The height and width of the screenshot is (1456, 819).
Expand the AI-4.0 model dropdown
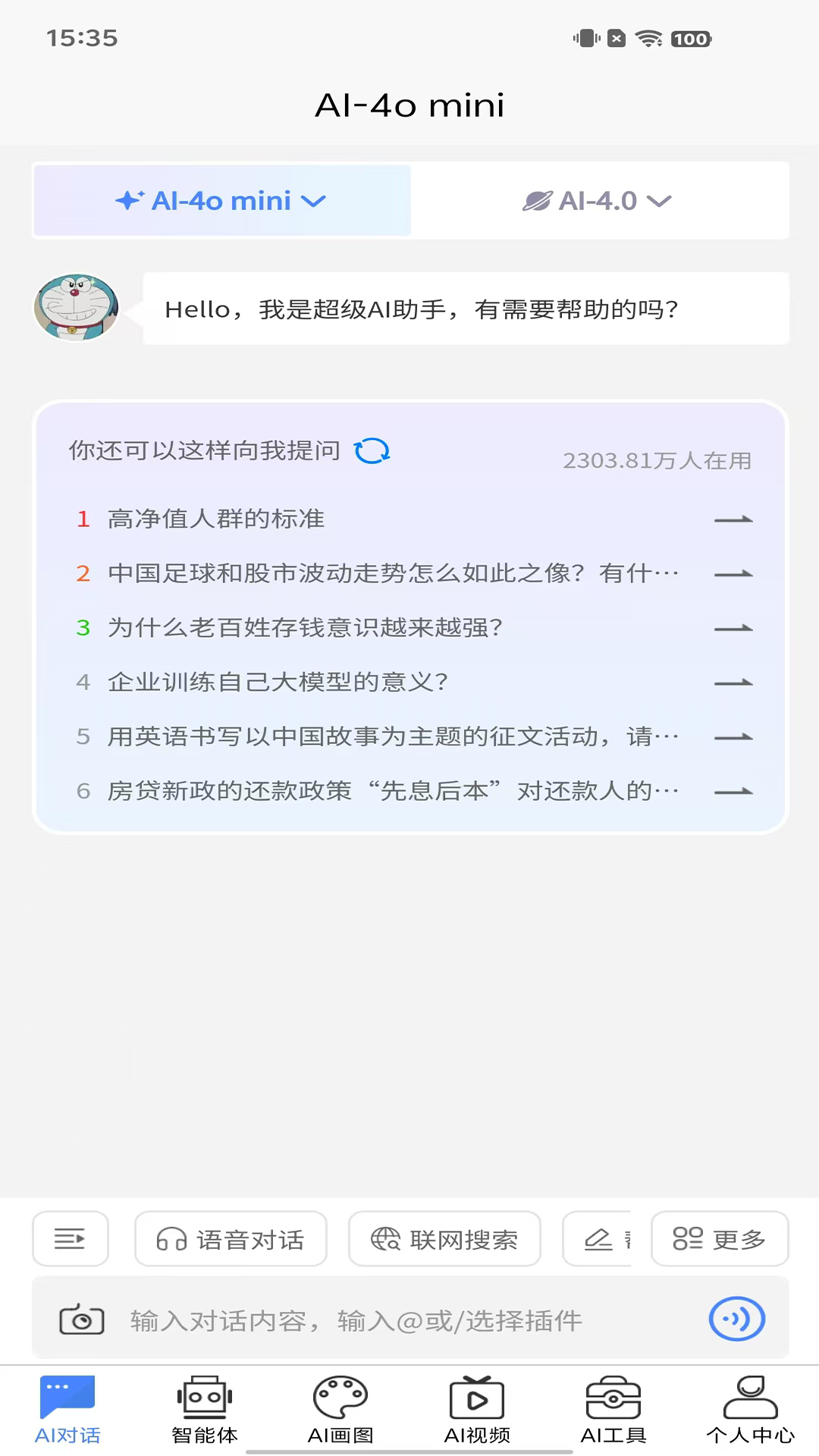pyautogui.click(x=659, y=200)
